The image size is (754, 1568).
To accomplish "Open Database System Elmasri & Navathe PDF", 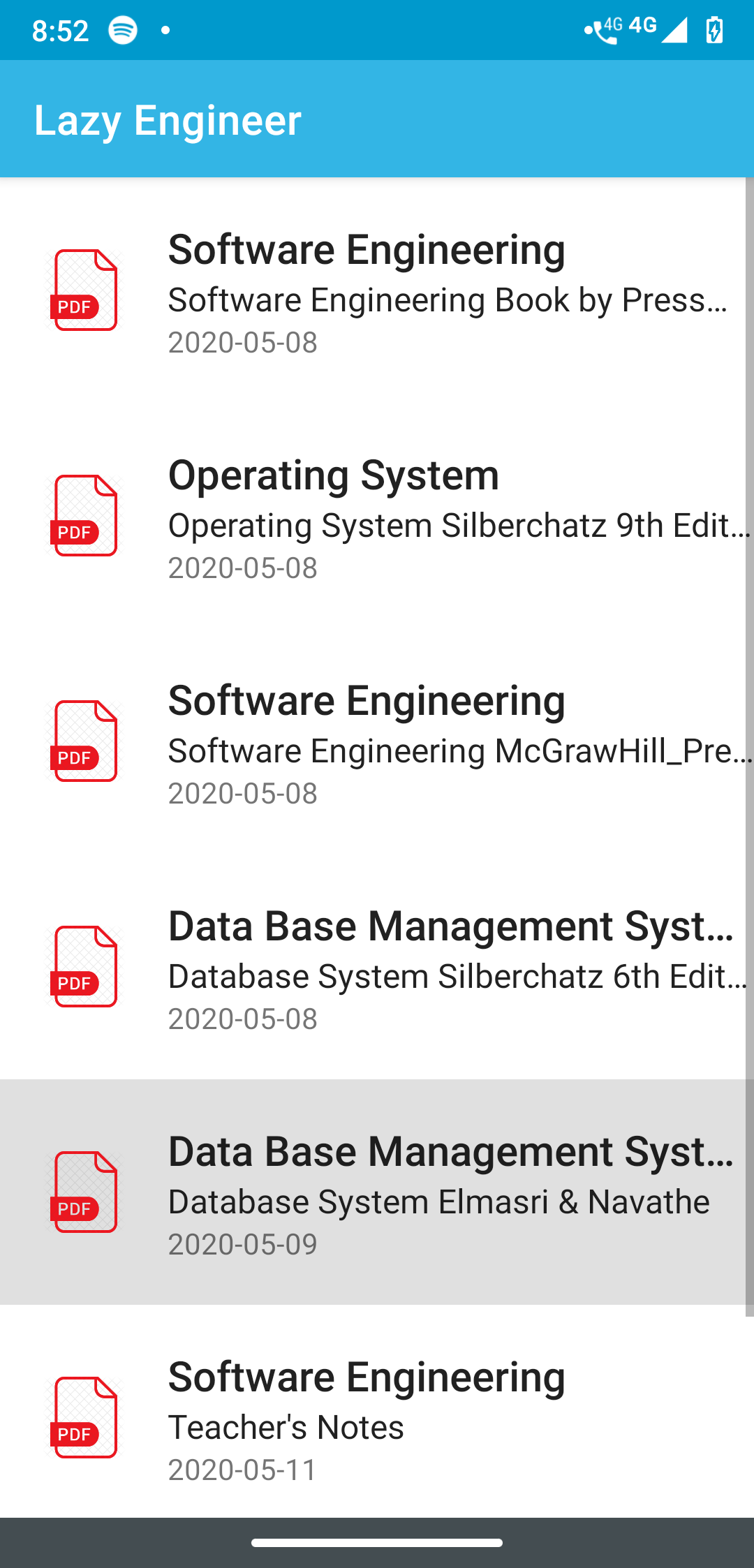I will 377,1193.
